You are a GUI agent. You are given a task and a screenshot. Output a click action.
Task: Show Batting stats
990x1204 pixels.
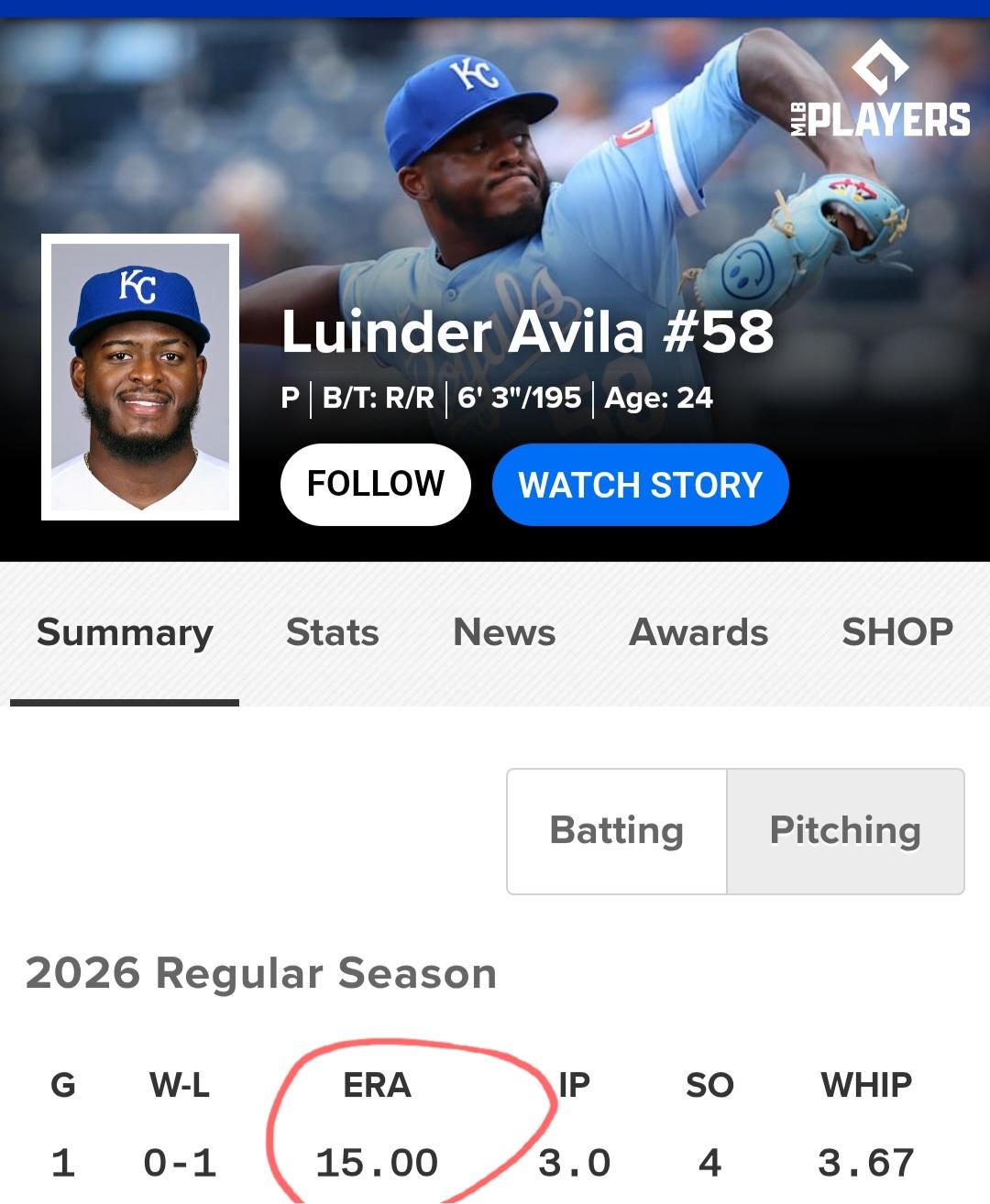617,831
